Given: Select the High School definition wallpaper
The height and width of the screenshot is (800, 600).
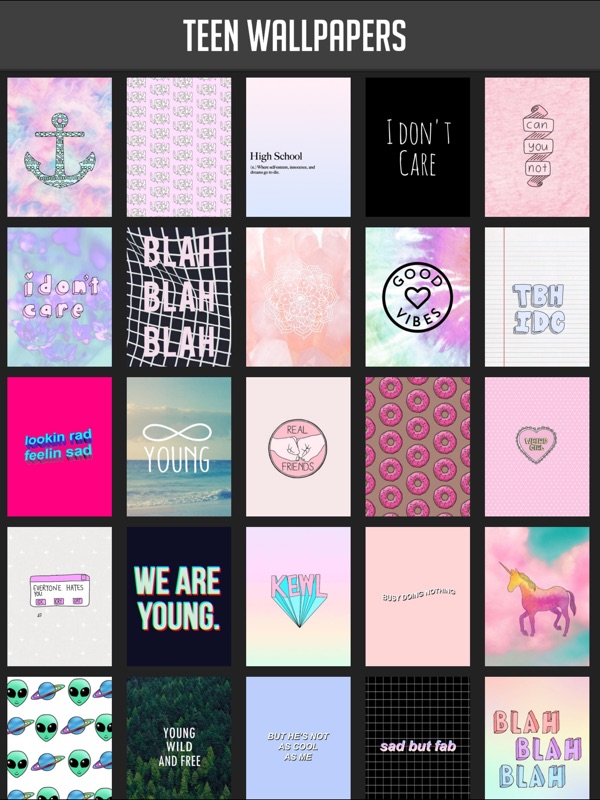Looking at the screenshot, I should 298,147.
